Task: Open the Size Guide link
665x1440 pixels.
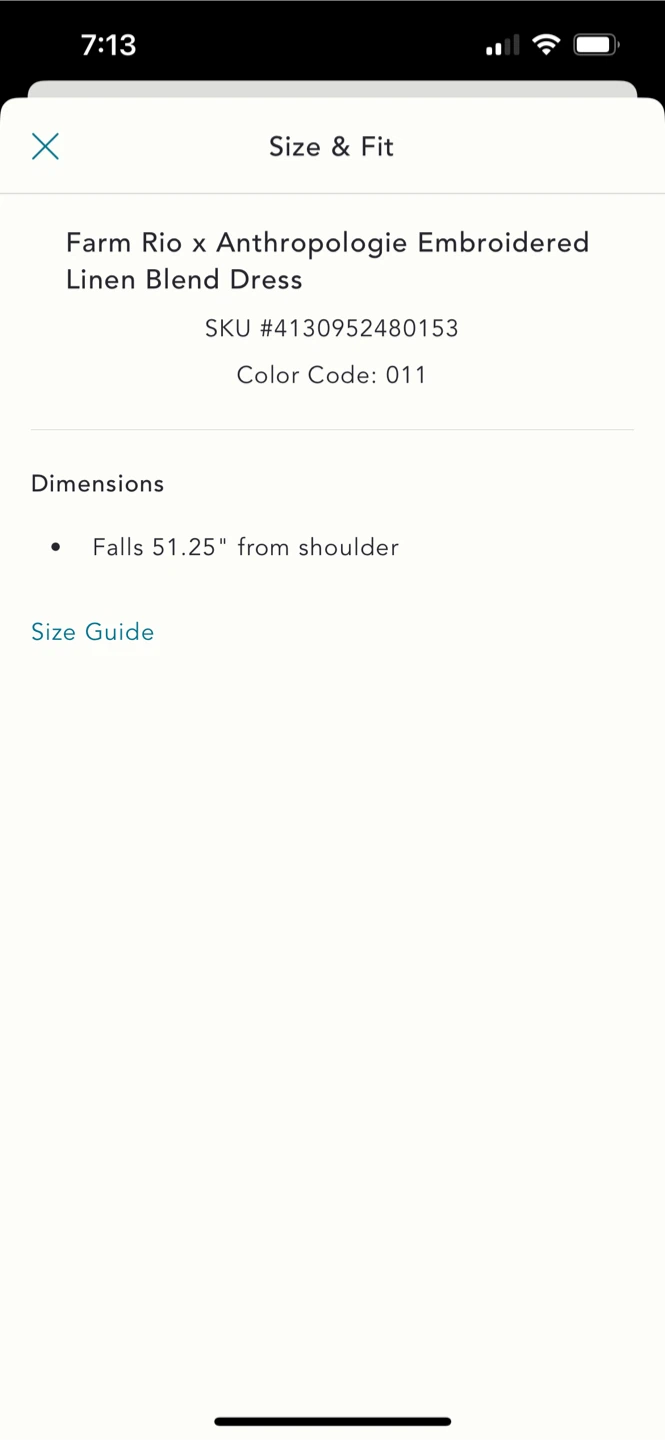Action: click(93, 632)
